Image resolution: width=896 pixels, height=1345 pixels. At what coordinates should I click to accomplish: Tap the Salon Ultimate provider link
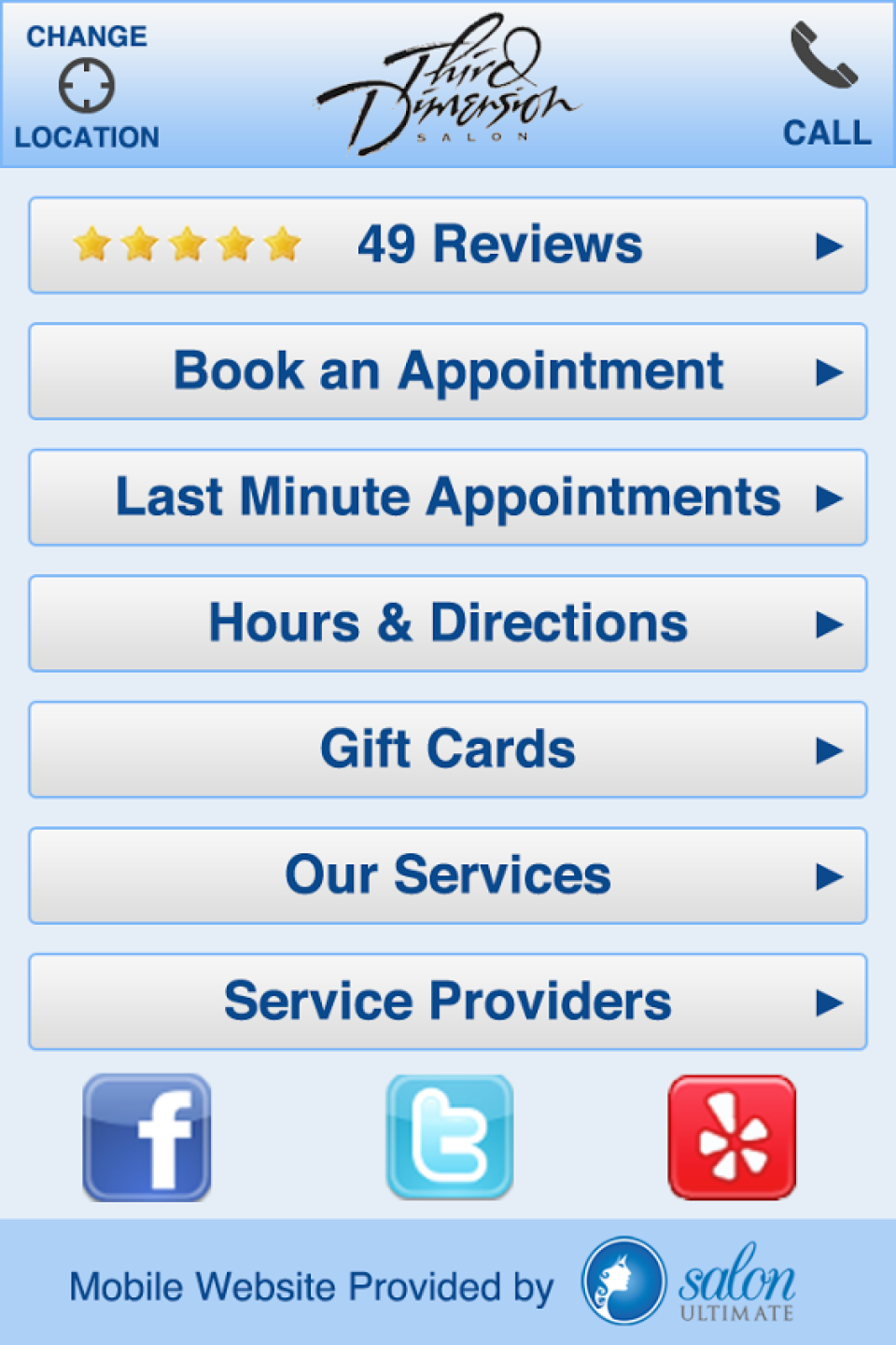click(691, 1282)
